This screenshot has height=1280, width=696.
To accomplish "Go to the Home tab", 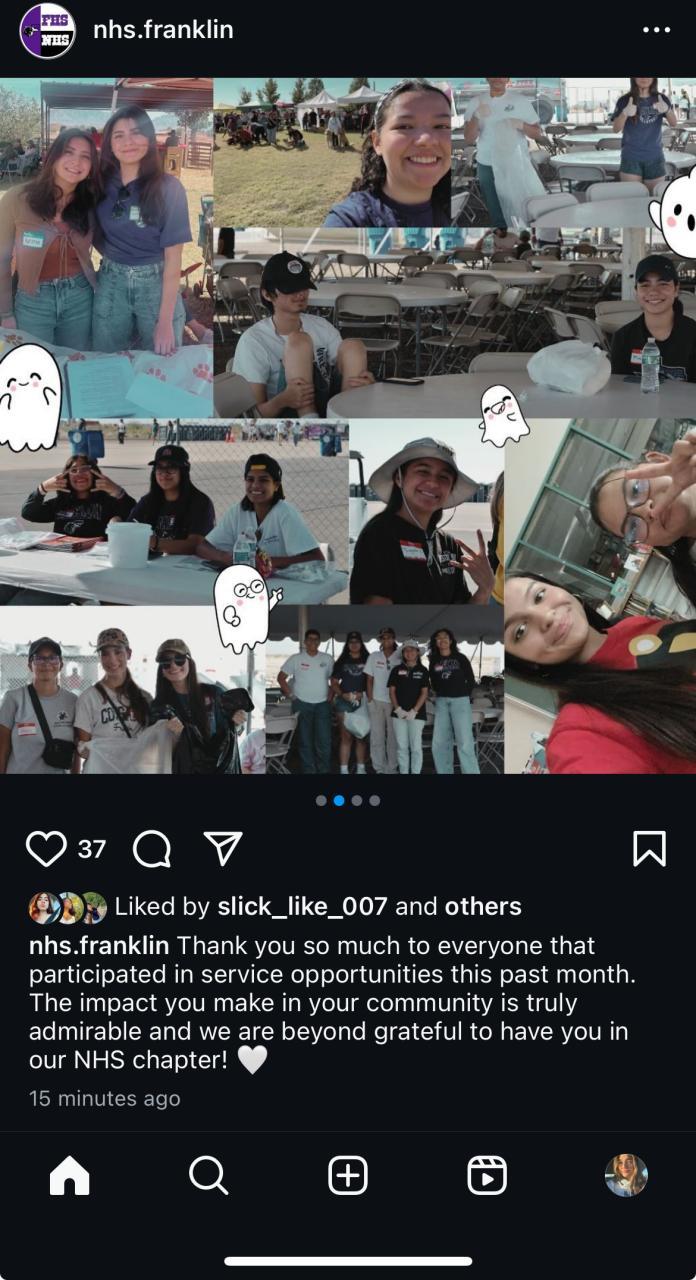I will click(x=69, y=1176).
